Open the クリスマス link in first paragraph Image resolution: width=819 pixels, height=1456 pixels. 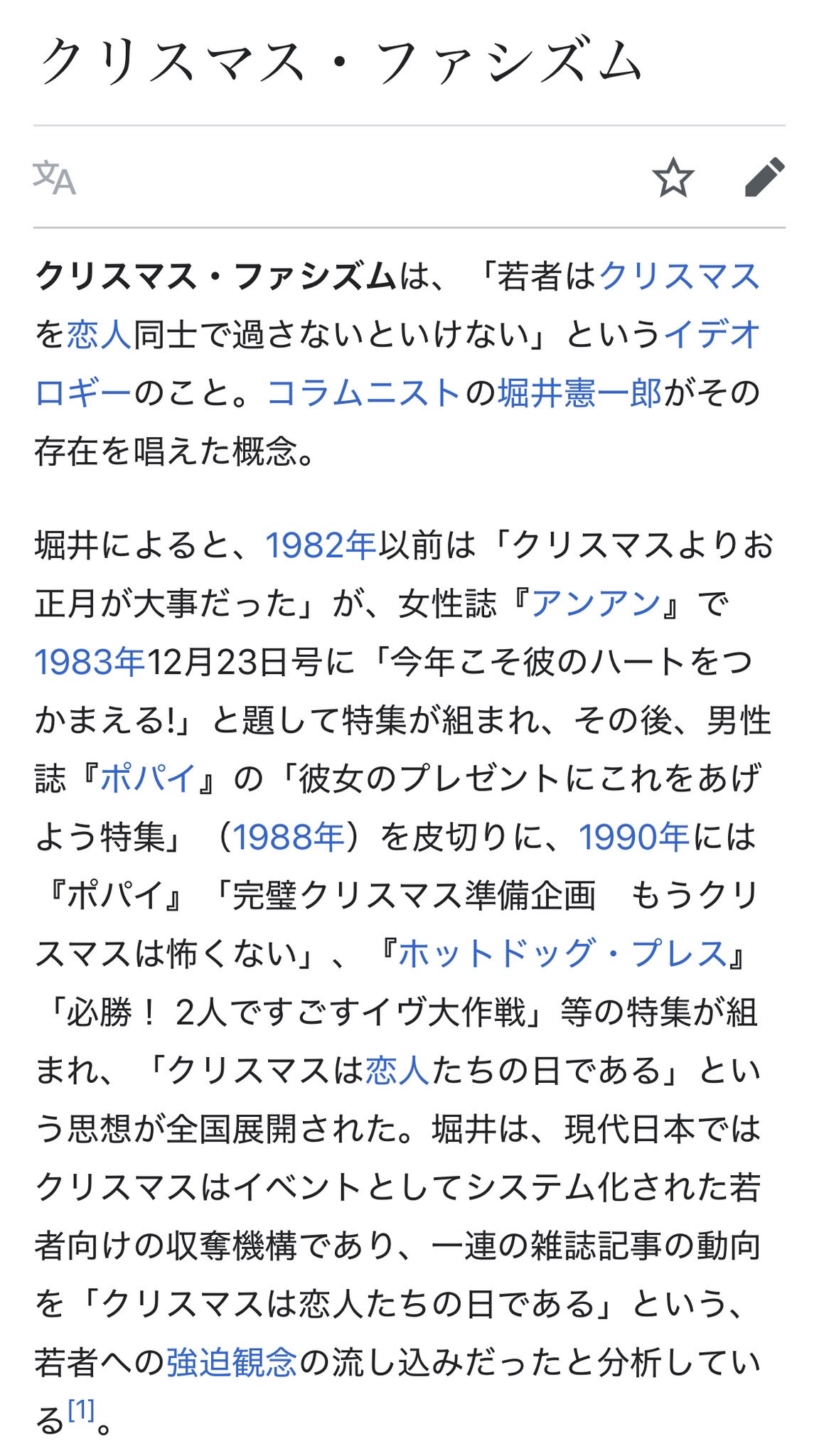pos(680,276)
